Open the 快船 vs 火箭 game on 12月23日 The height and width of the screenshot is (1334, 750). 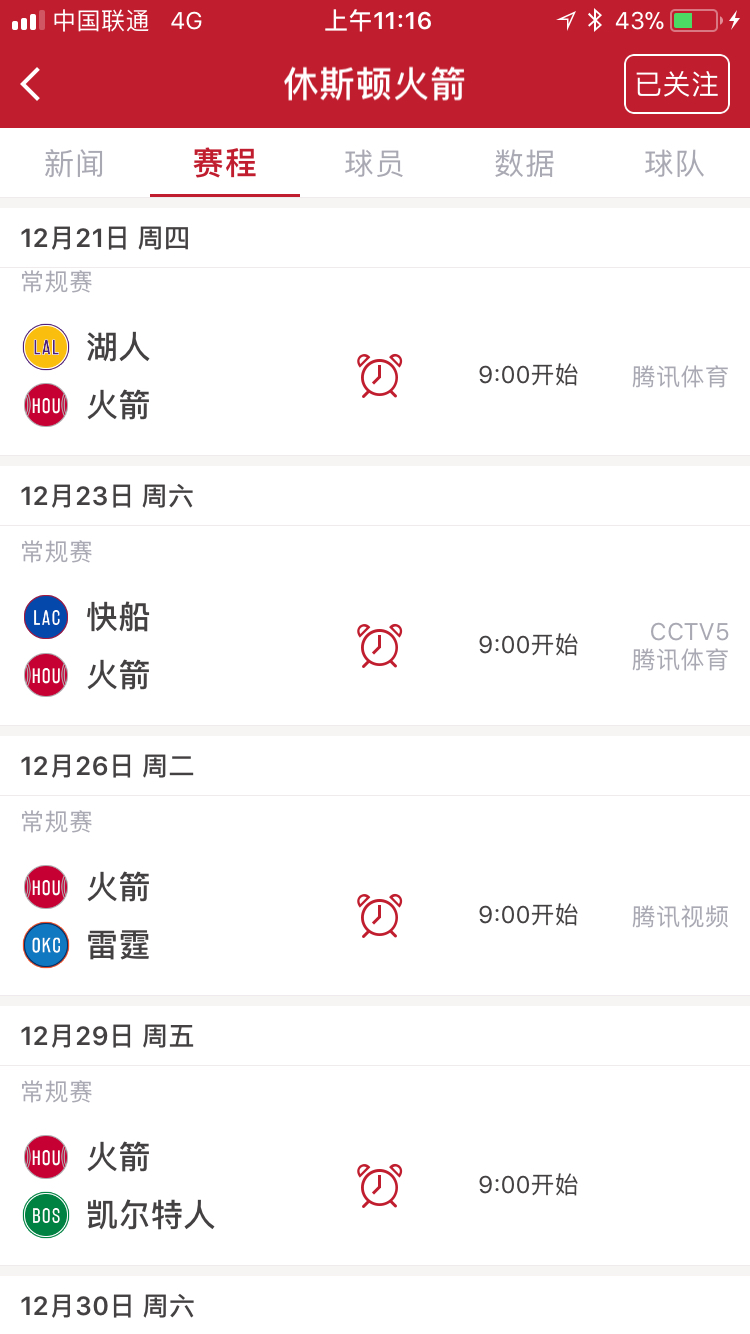coord(375,626)
